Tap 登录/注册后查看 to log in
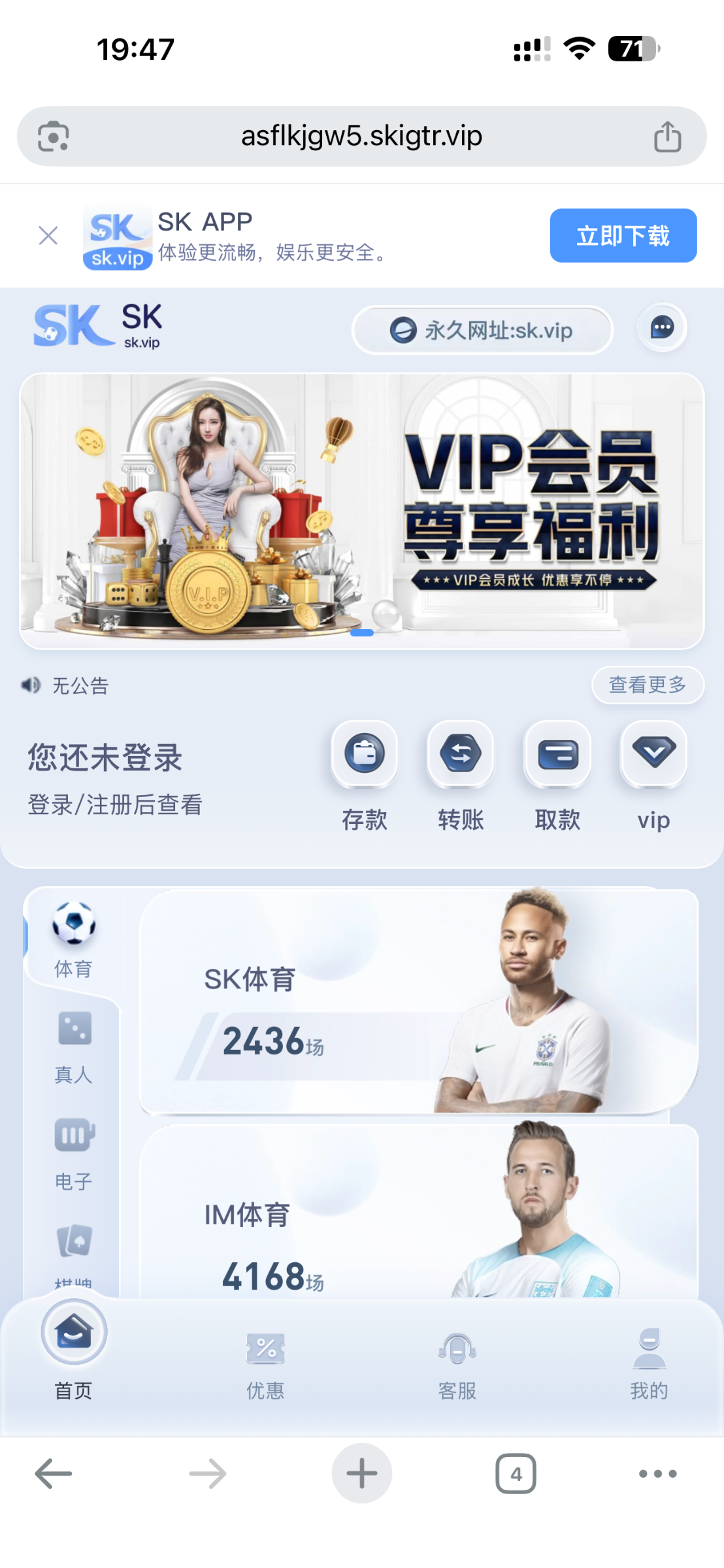Viewport: 724px width, 1568px height. 115,804
